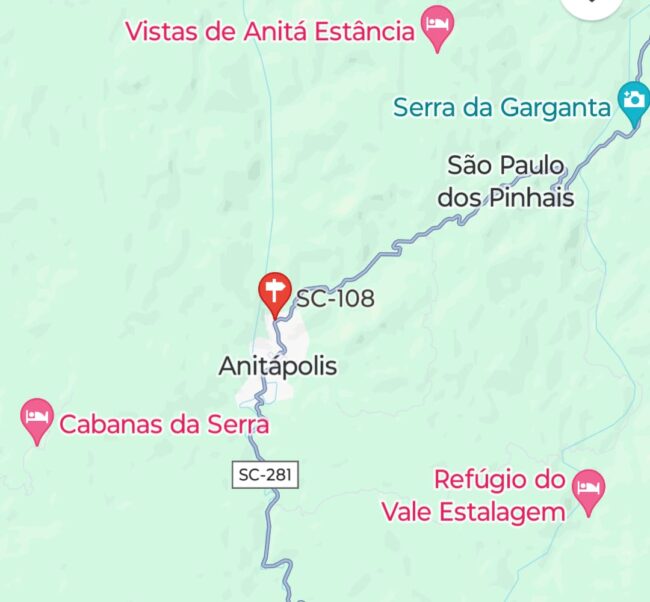
Task: Tap the São Paulo dos Pinhais place label
Action: pos(506,181)
